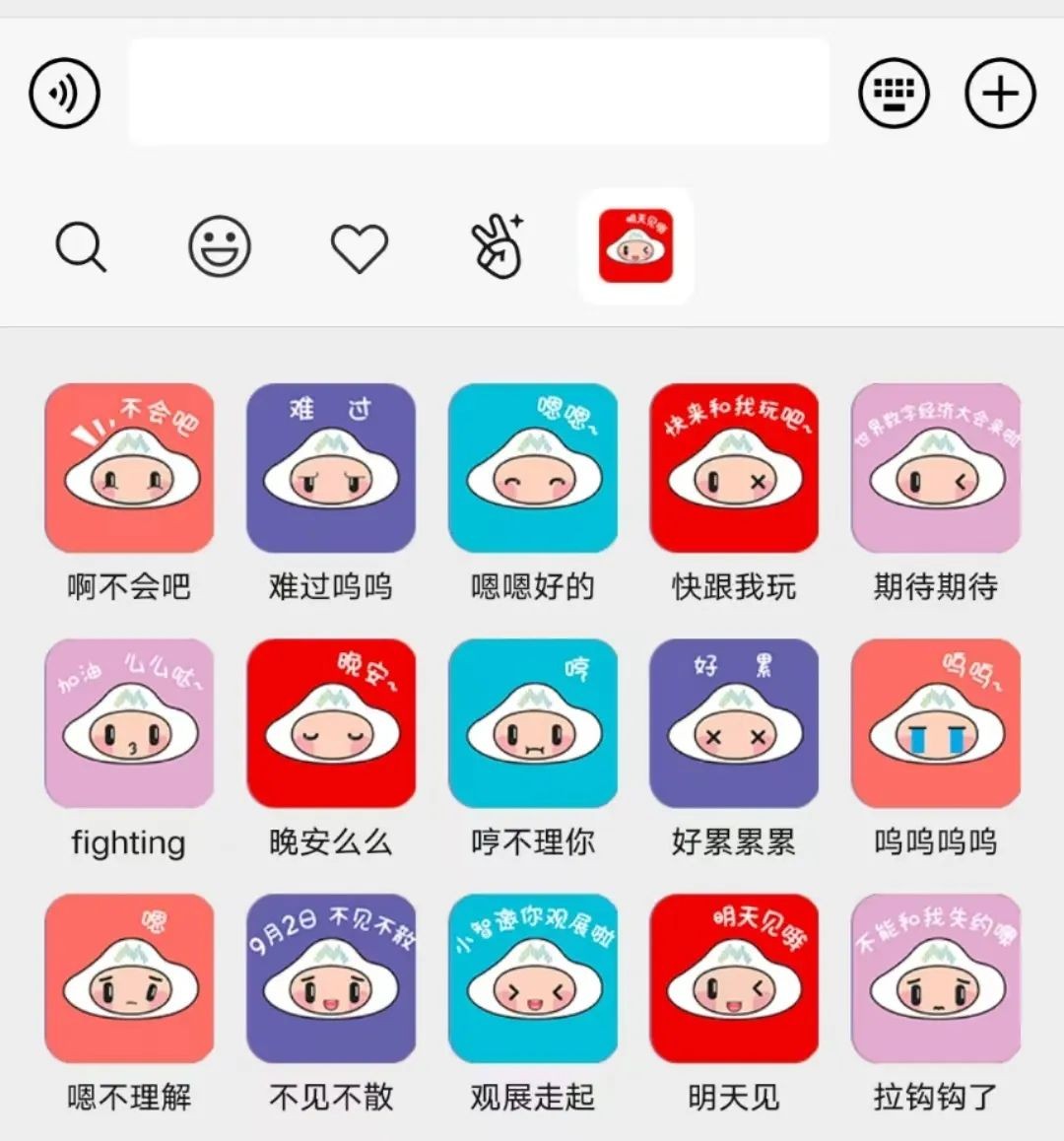Send the 啊不会吧 sticker
Image resolution: width=1064 pixels, height=1141 pixels.
click(x=129, y=468)
